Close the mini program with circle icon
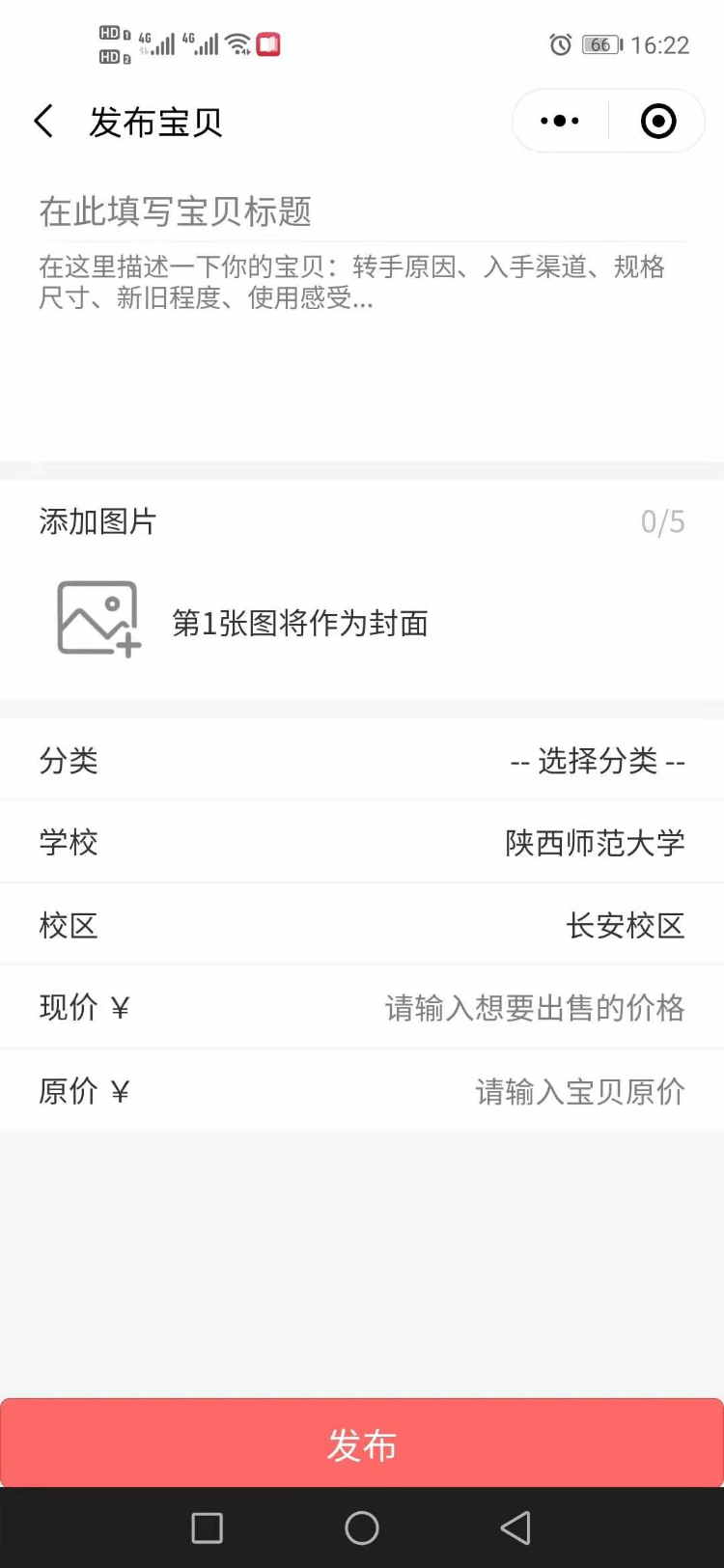This screenshot has height=1568, width=724. (658, 122)
